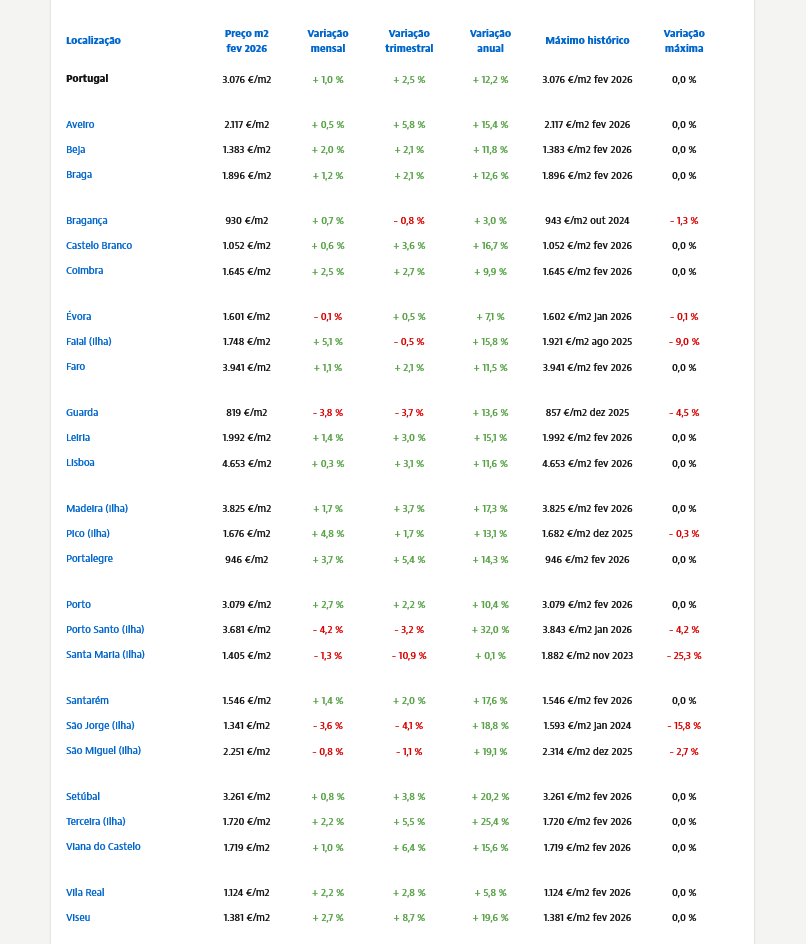Tap the Santa Maria (Ilha) link
This screenshot has width=806, height=944.
[105, 655]
